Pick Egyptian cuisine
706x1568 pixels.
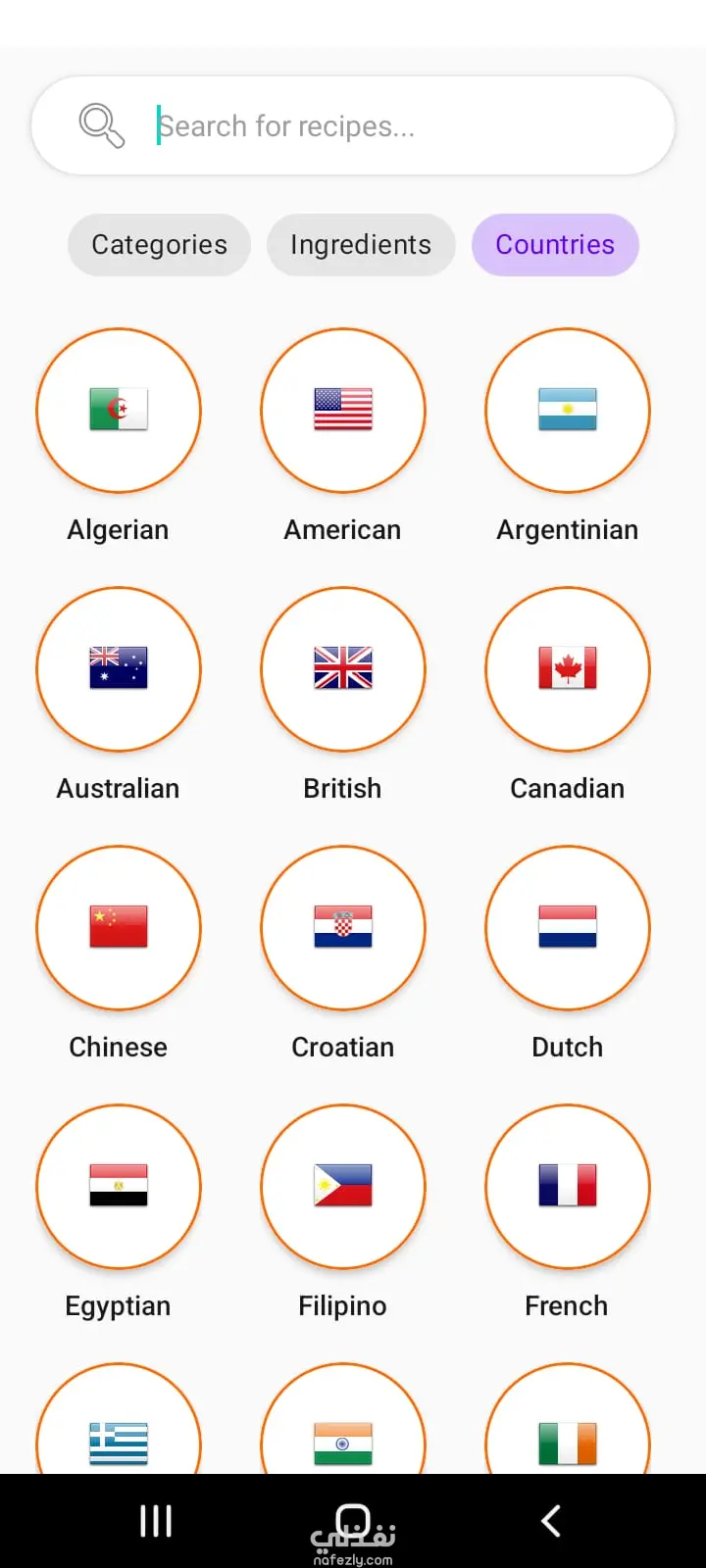tap(119, 1187)
